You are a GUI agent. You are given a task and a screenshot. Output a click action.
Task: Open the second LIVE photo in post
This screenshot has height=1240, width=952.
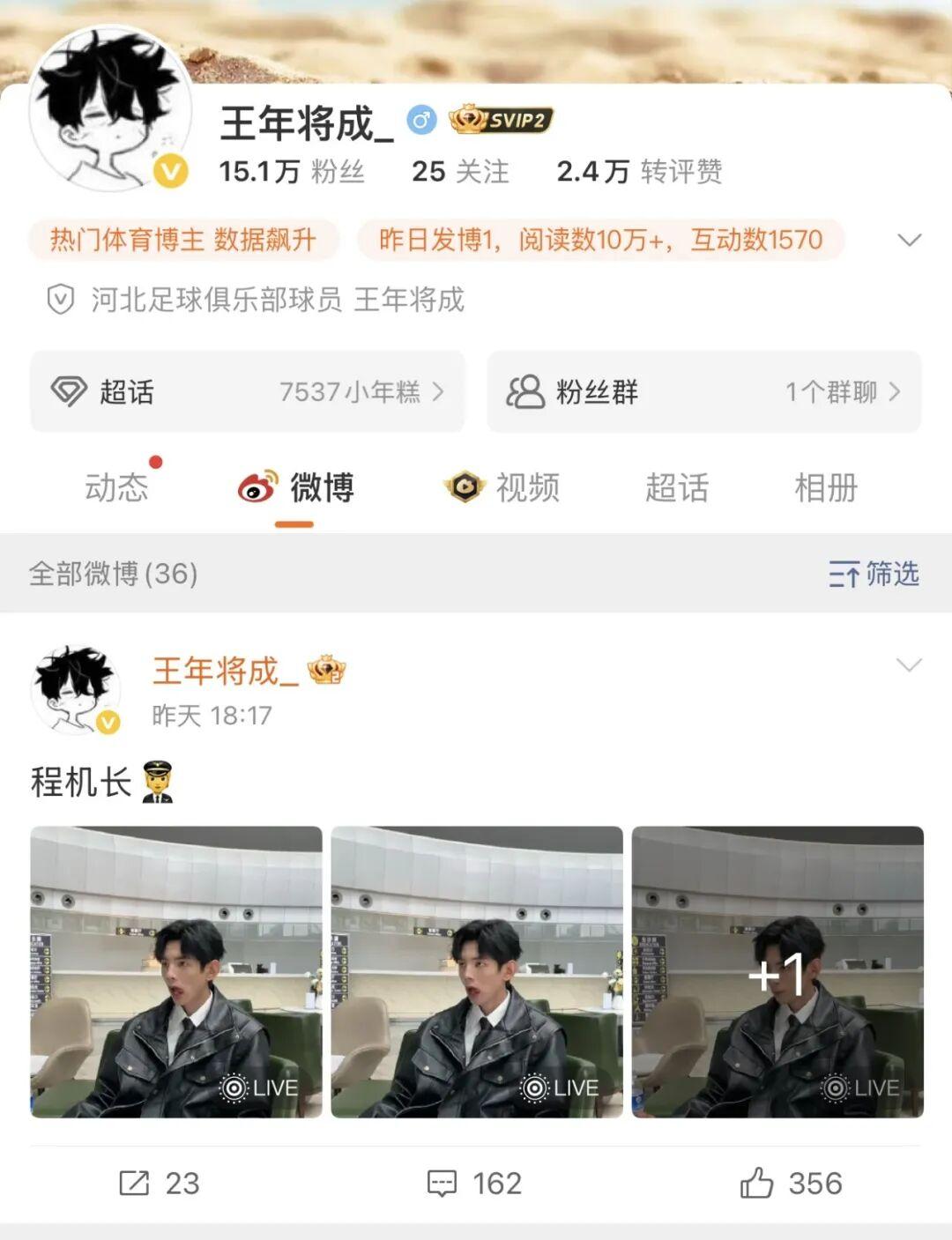[477, 971]
